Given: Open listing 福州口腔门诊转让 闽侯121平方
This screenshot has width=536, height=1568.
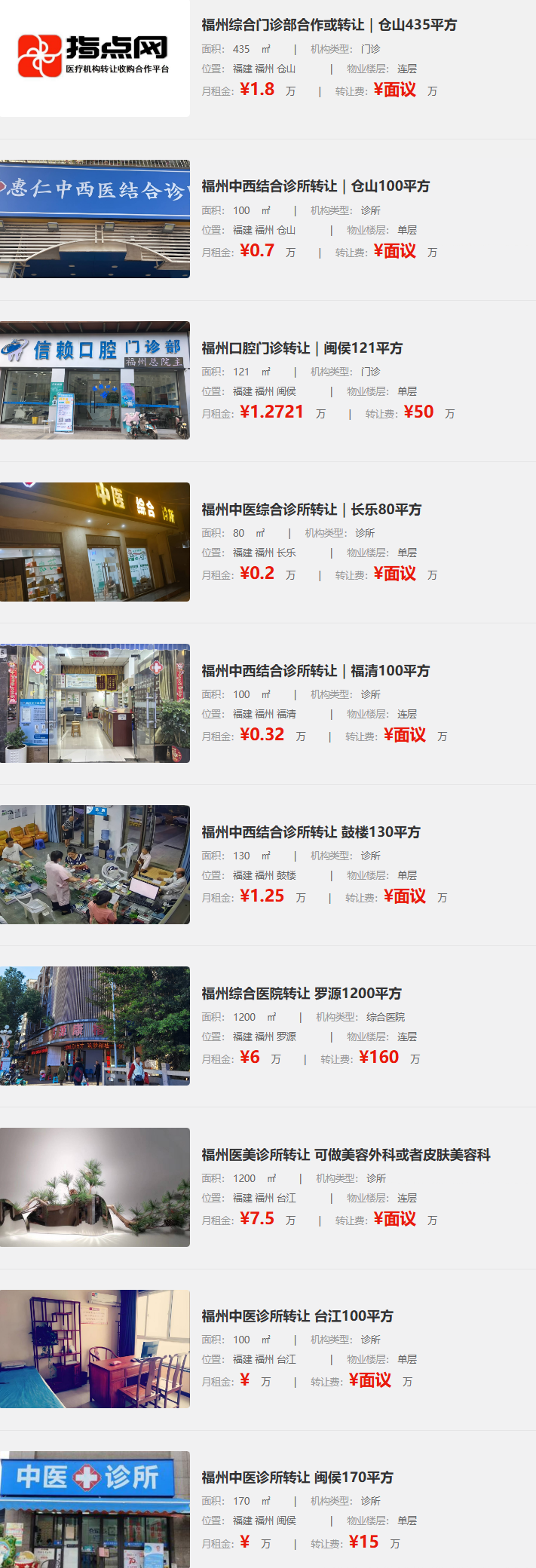Looking at the screenshot, I should [302, 348].
